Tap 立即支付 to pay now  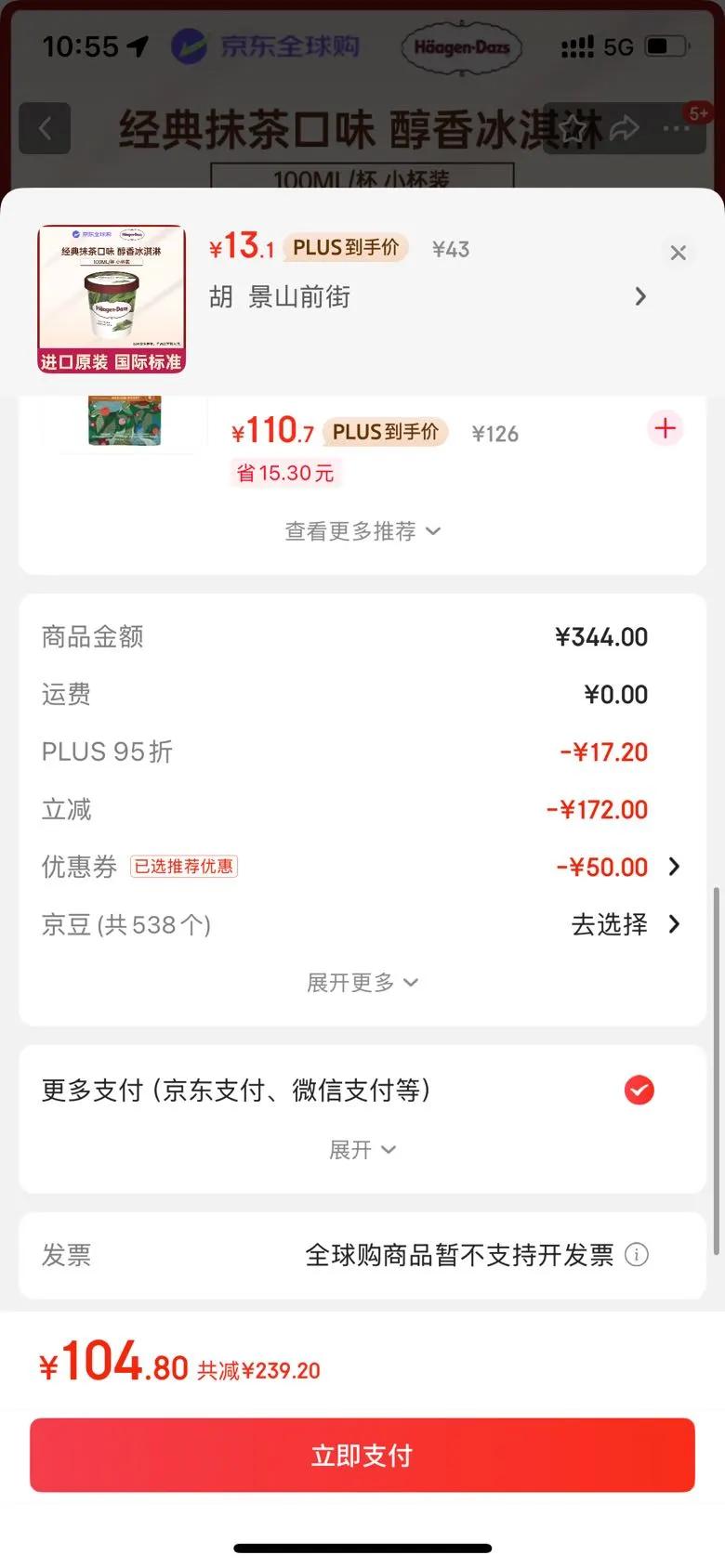click(362, 1455)
